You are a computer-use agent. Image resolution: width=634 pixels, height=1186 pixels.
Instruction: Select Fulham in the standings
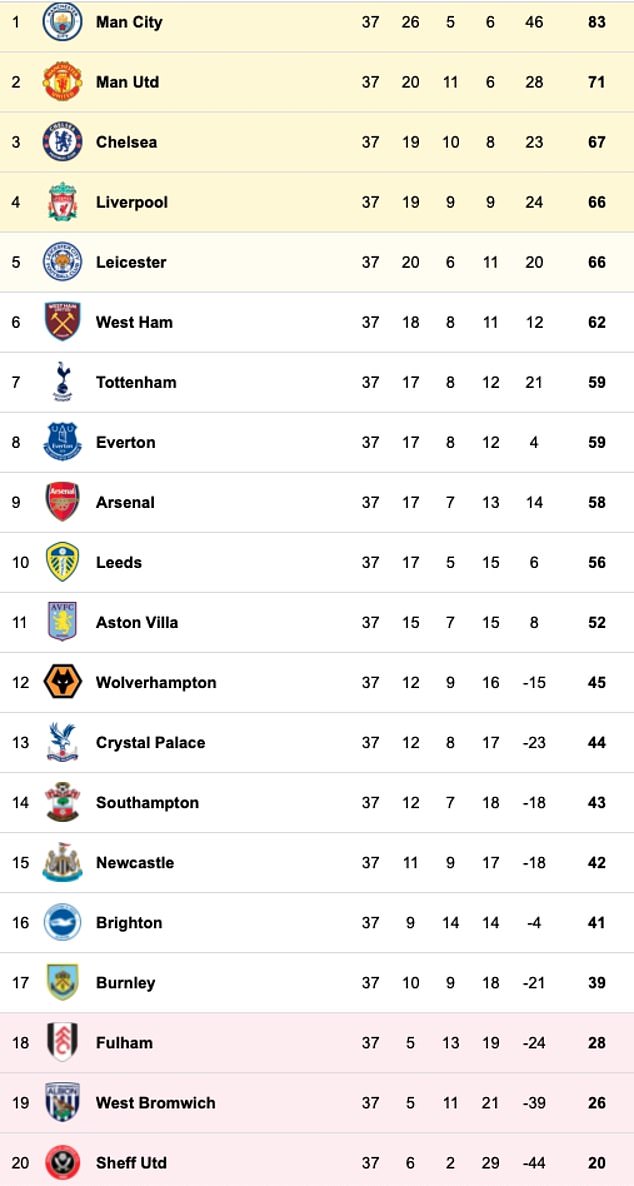(317, 1042)
